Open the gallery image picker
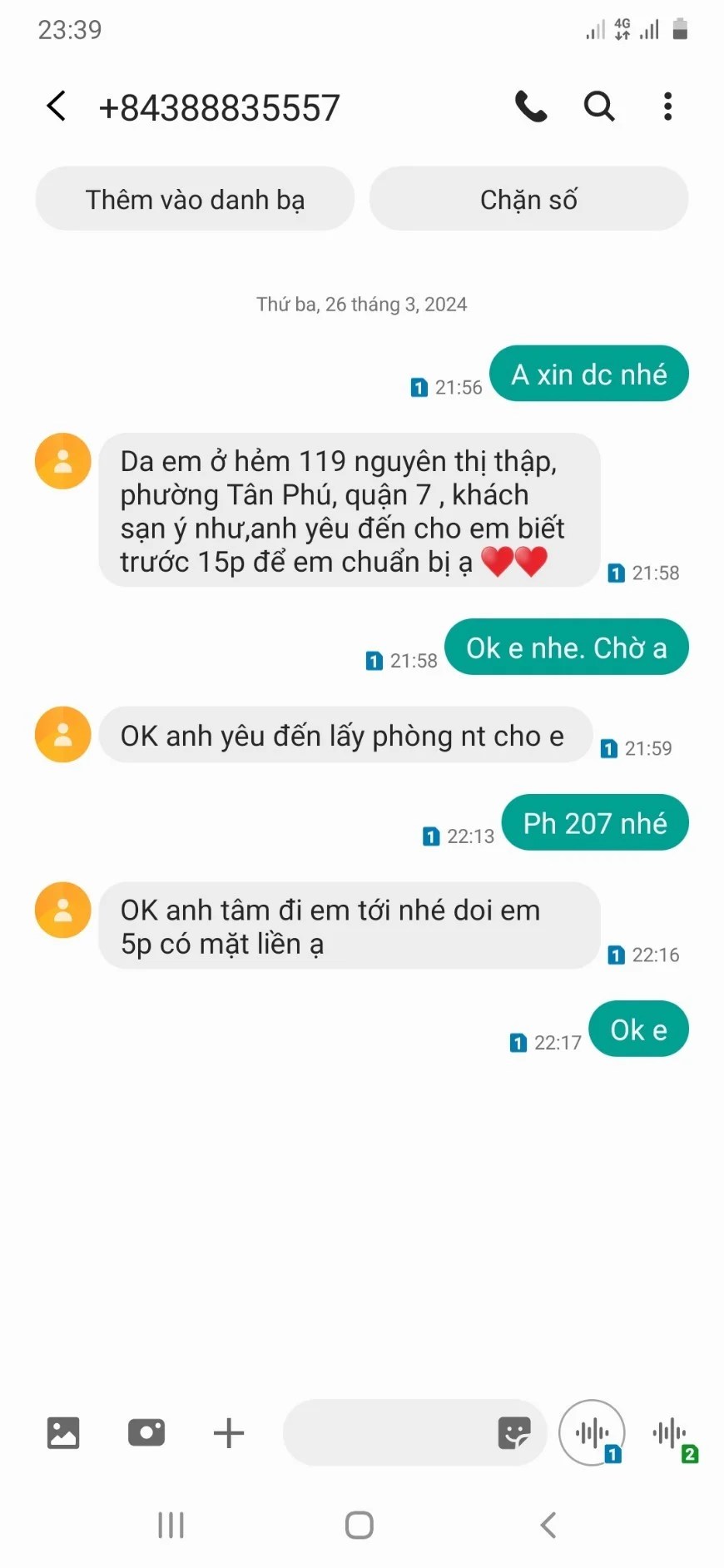Viewport: 724px width, 1568px height. click(x=63, y=1432)
